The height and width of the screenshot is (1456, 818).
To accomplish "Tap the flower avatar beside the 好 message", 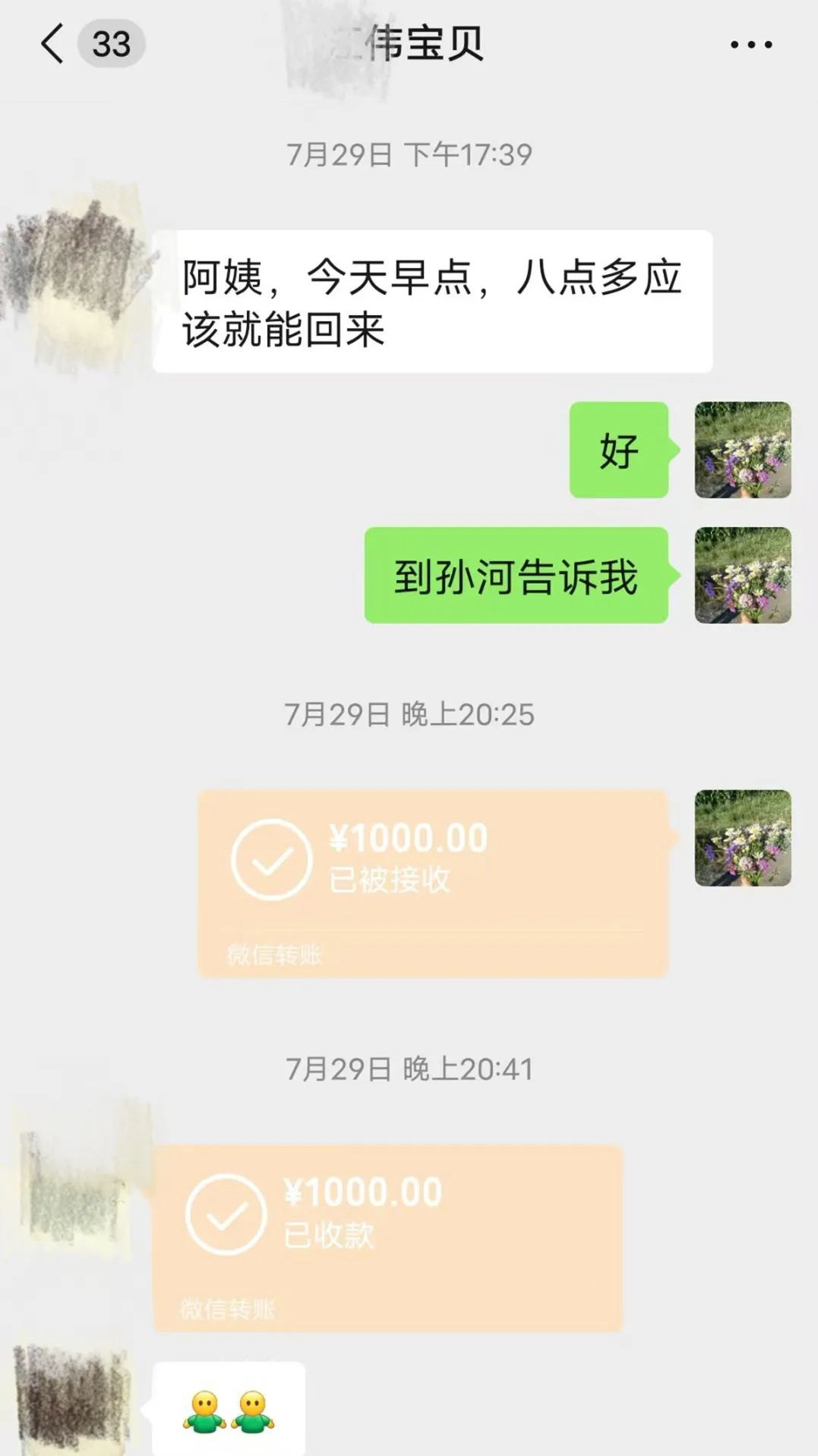I will [742, 450].
